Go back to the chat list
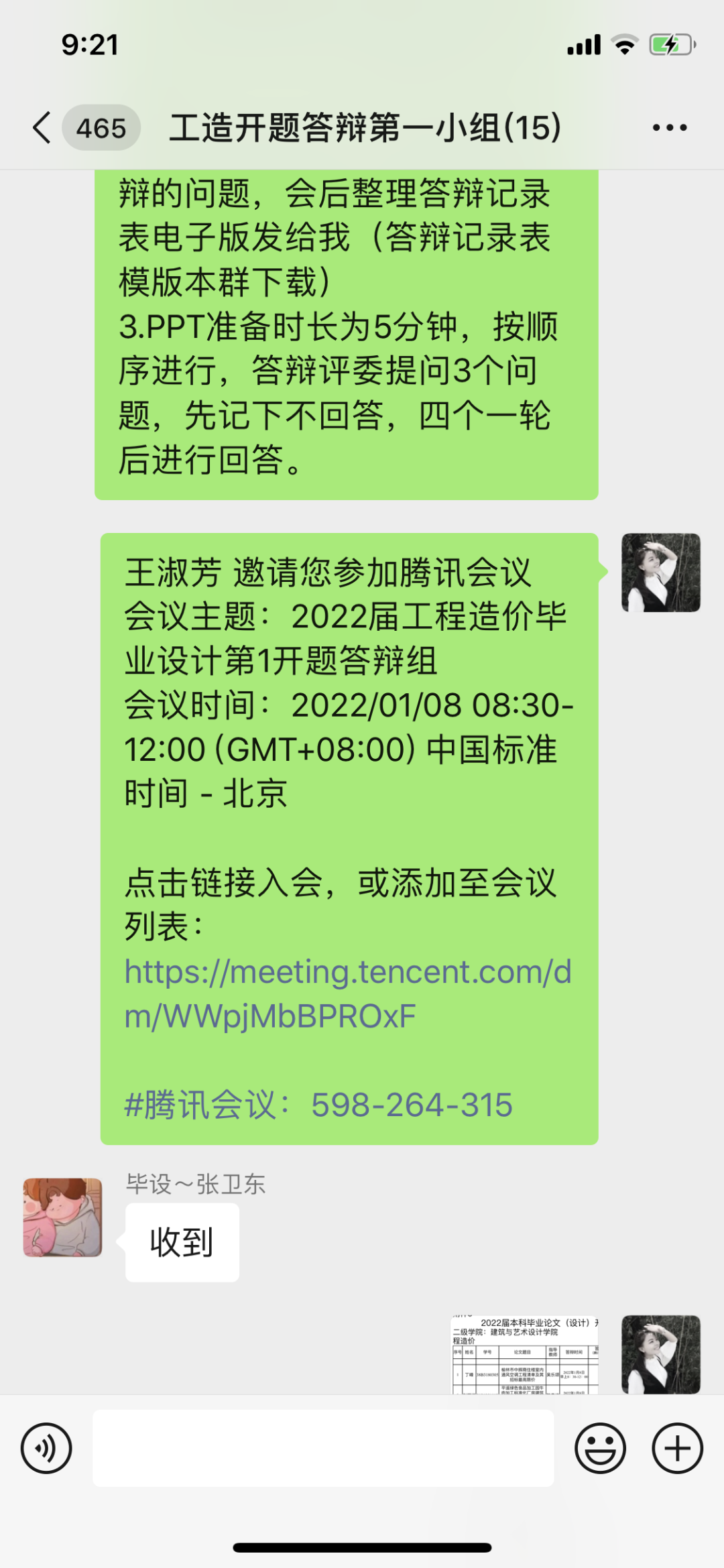 tap(42, 127)
